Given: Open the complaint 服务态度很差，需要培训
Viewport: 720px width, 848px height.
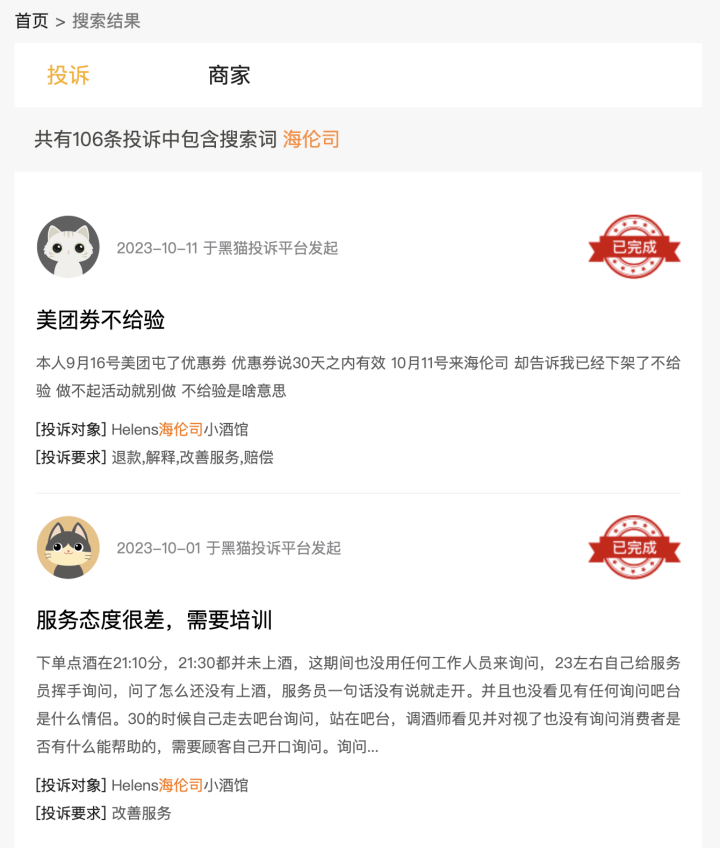Looking at the screenshot, I should point(154,620).
